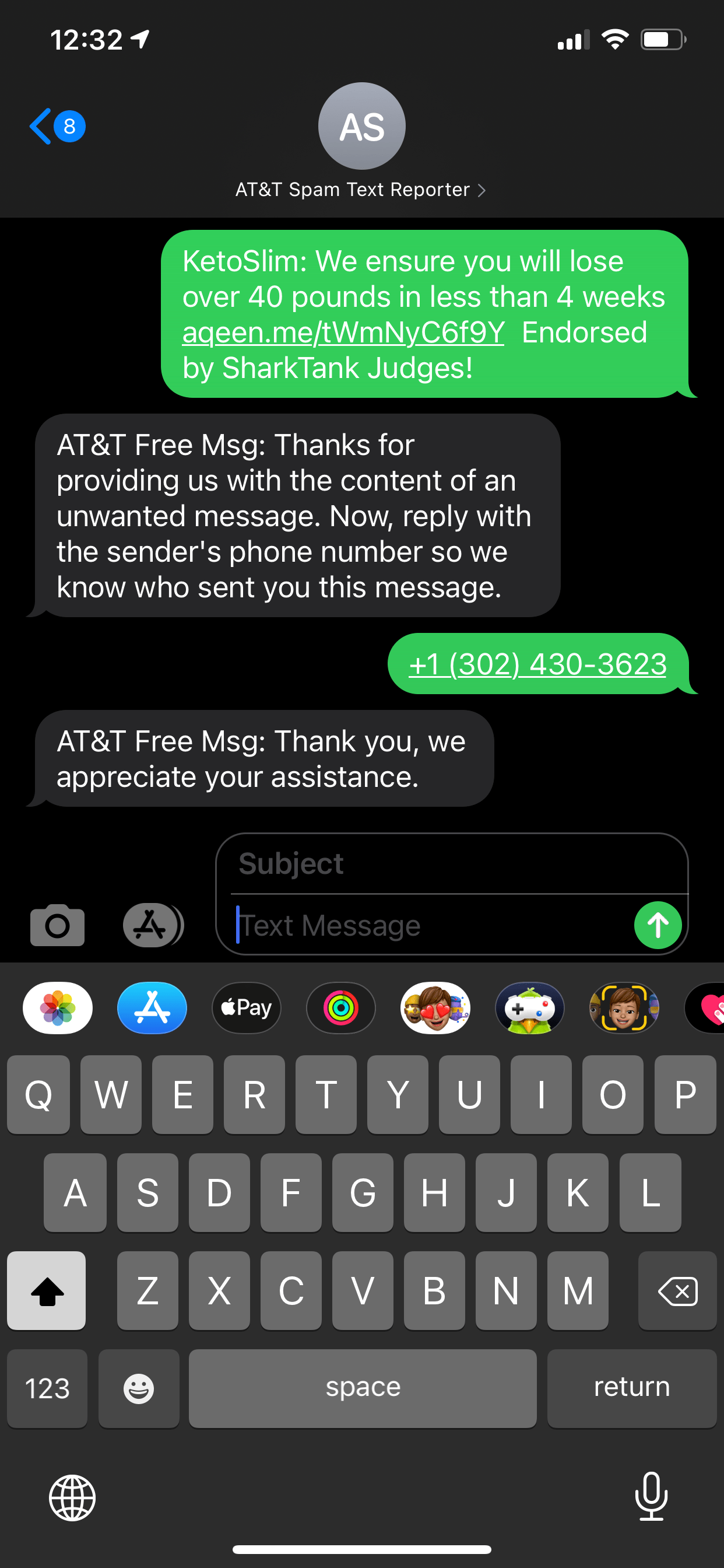Open the Photos app in the app strip

(58, 1008)
